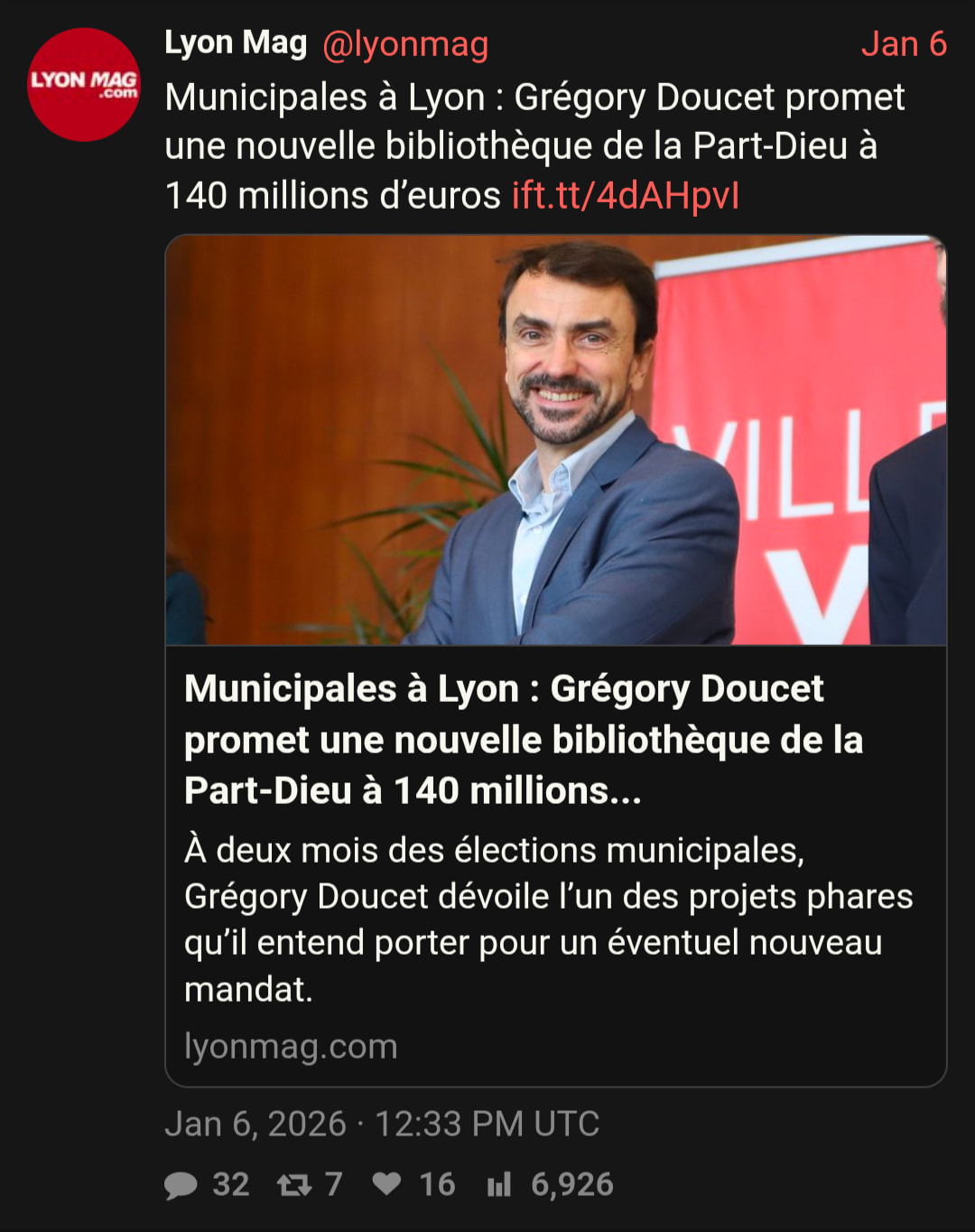Open the Jan 6 date link
Image resolution: width=975 pixels, height=1232 pixels.
click(903, 44)
